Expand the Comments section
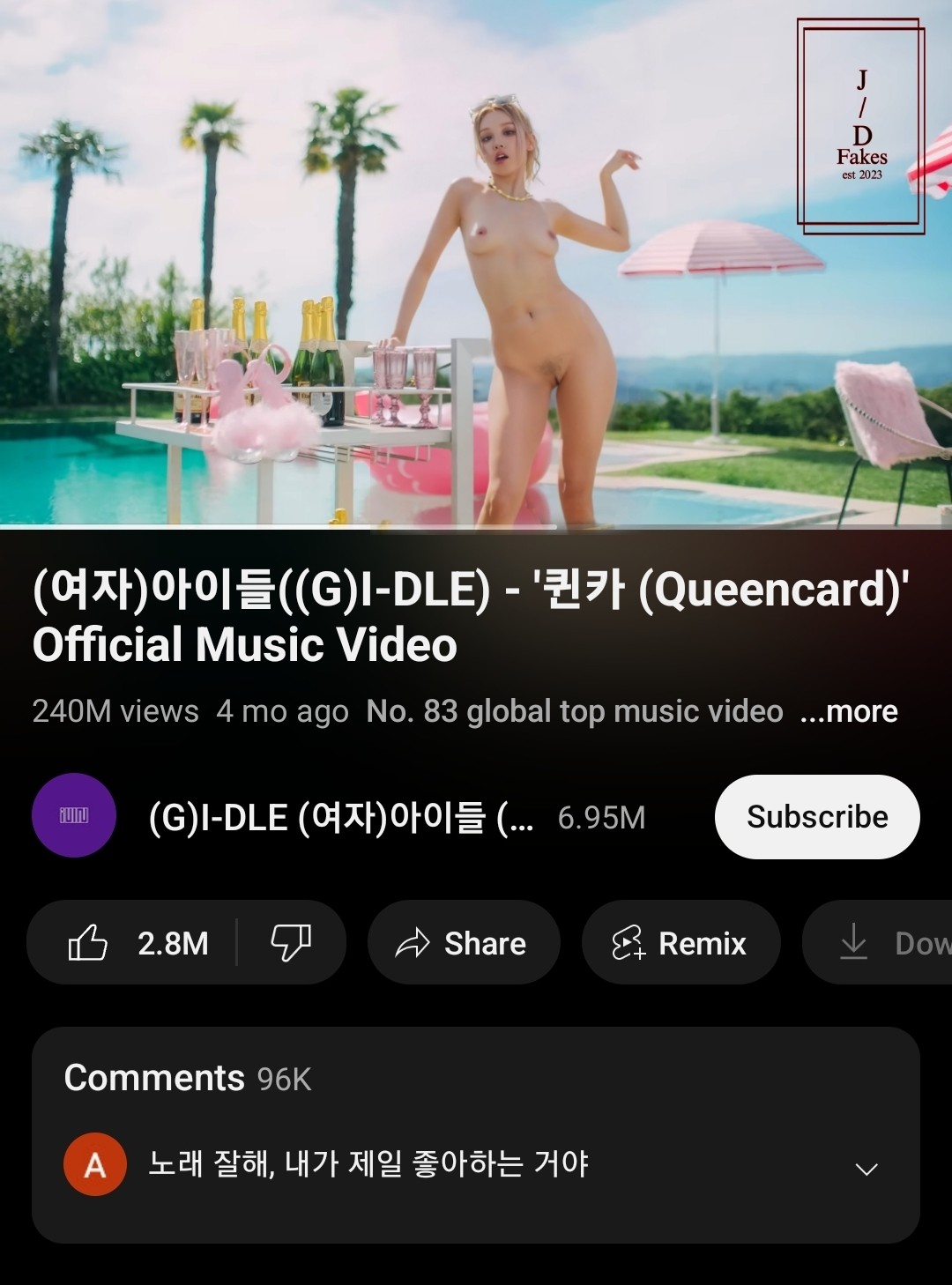The height and width of the screenshot is (1285, 952). click(866, 1169)
